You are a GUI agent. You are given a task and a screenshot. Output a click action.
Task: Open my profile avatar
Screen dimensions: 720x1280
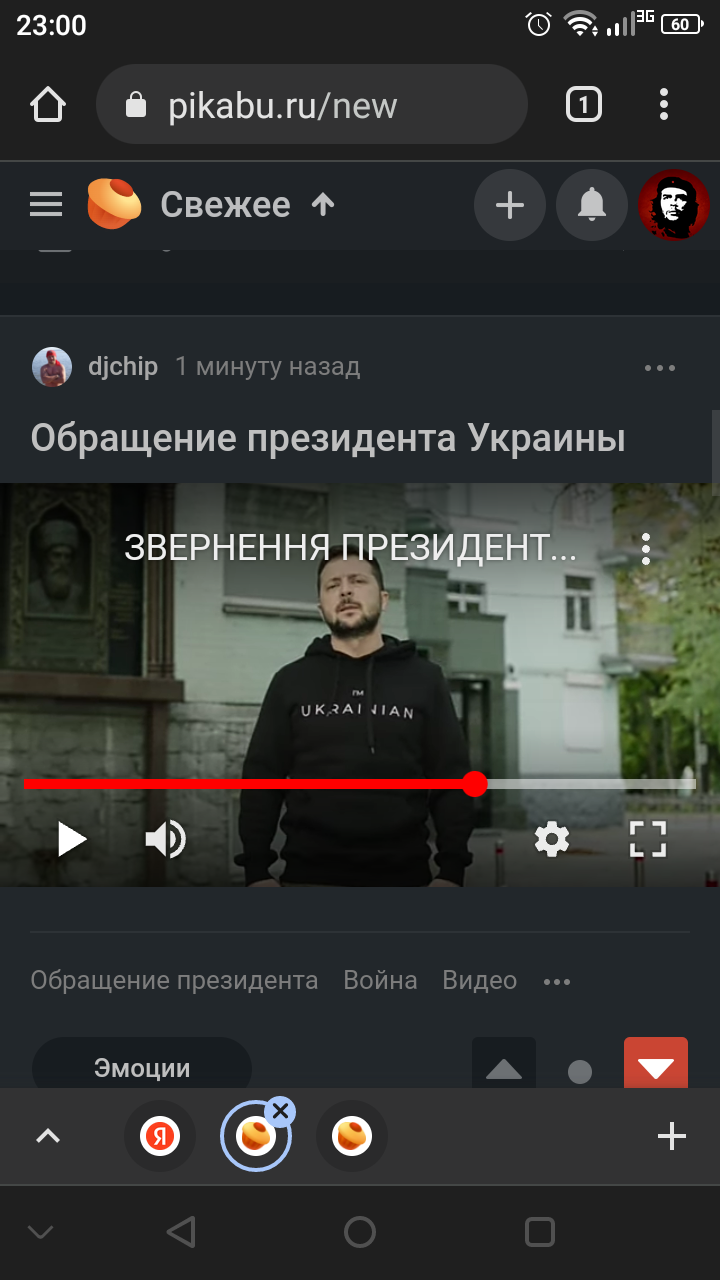674,206
